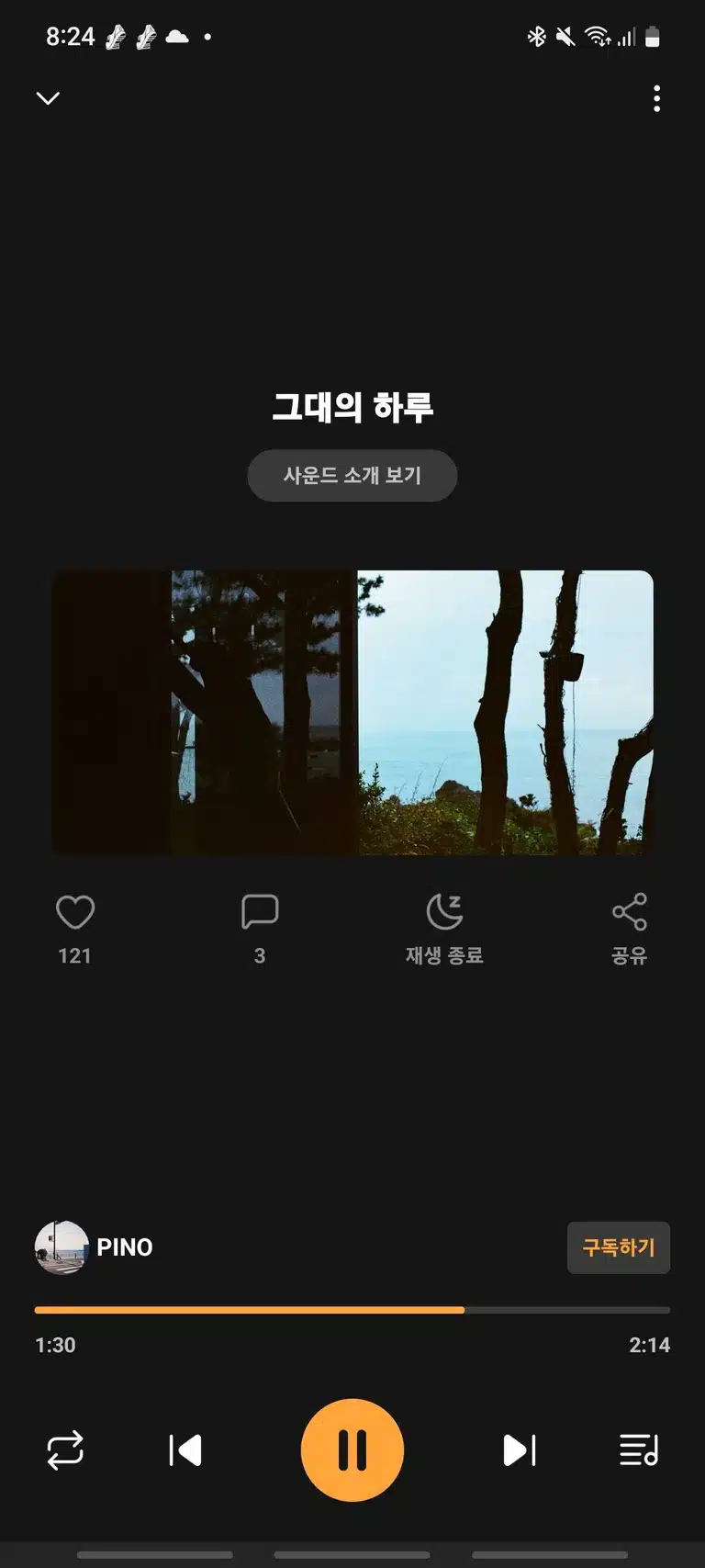This screenshot has height=1568, width=705.
Task: Toggle the repeat mode
Action: point(65,1450)
